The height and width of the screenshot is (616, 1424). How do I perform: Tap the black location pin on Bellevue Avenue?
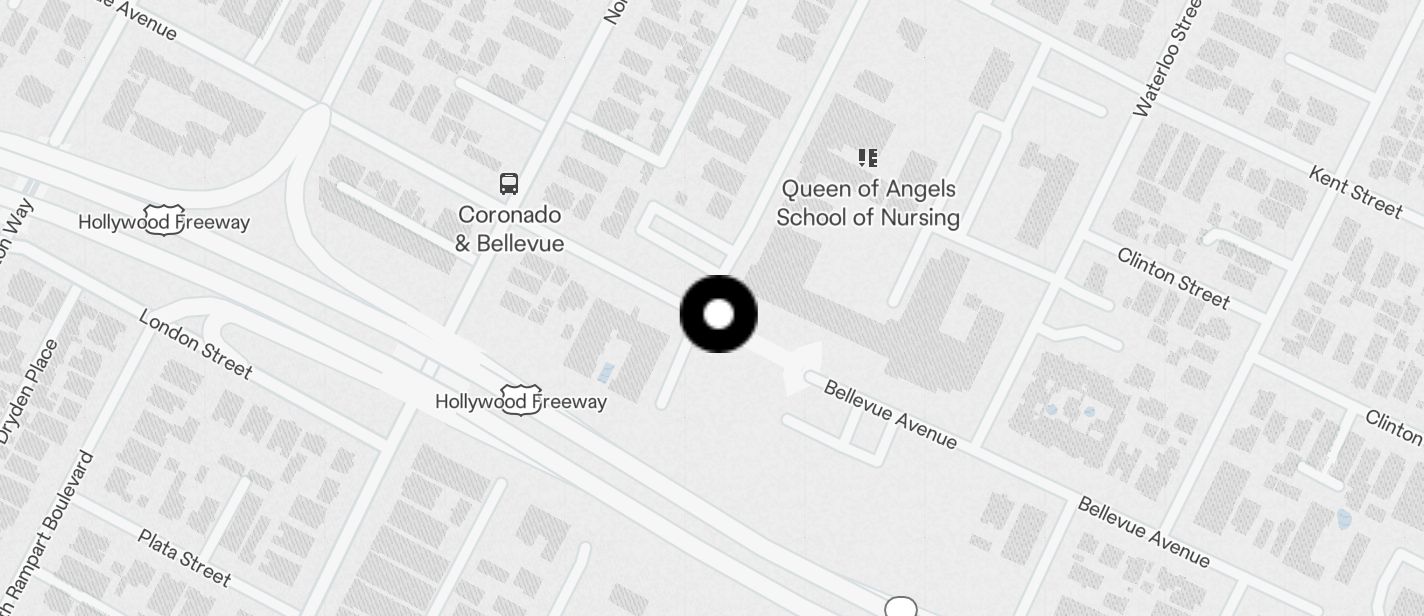[718, 314]
